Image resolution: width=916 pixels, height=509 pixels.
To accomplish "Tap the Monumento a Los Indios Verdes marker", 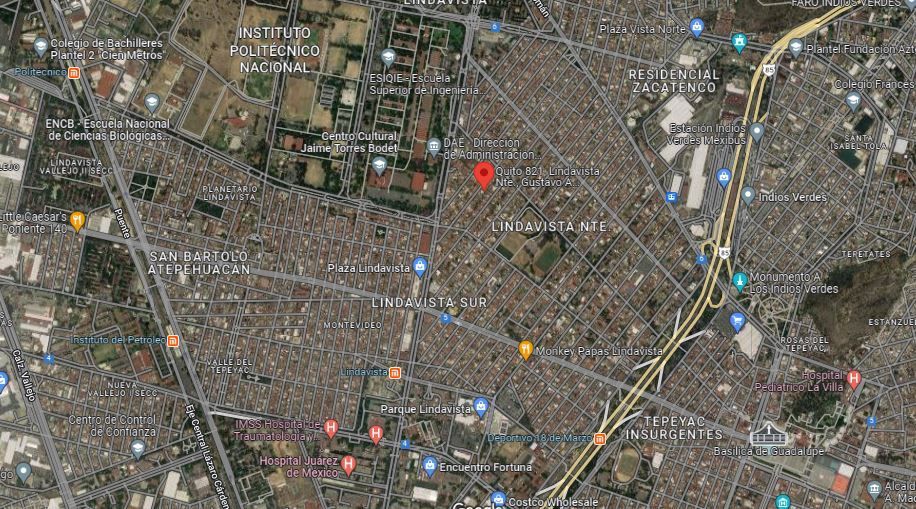I will click(740, 282).
